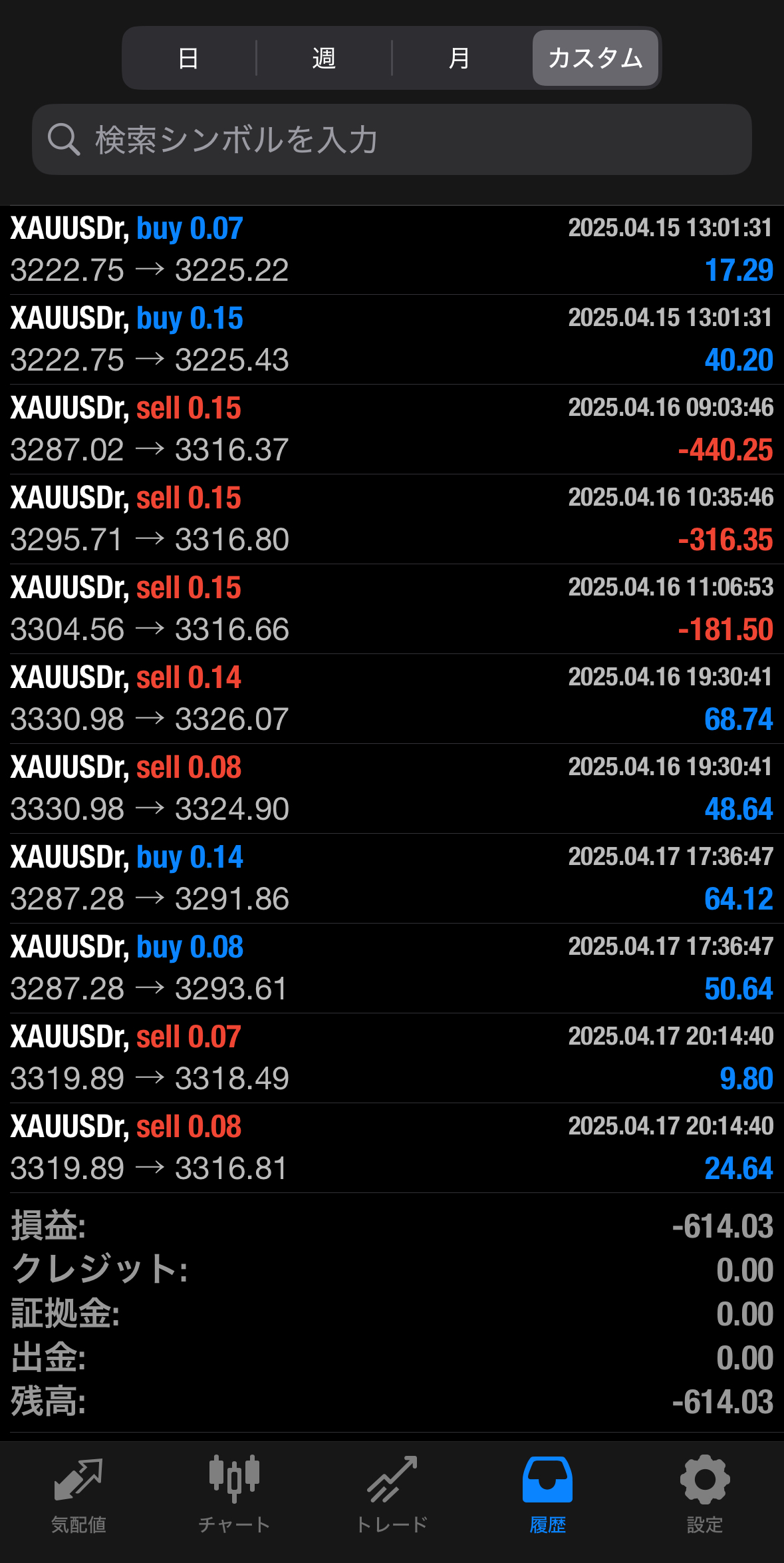This screenshot has width=784, height=1563.
Task: Switch to the 月 (month) period
Action: click(x=459, y=59)
